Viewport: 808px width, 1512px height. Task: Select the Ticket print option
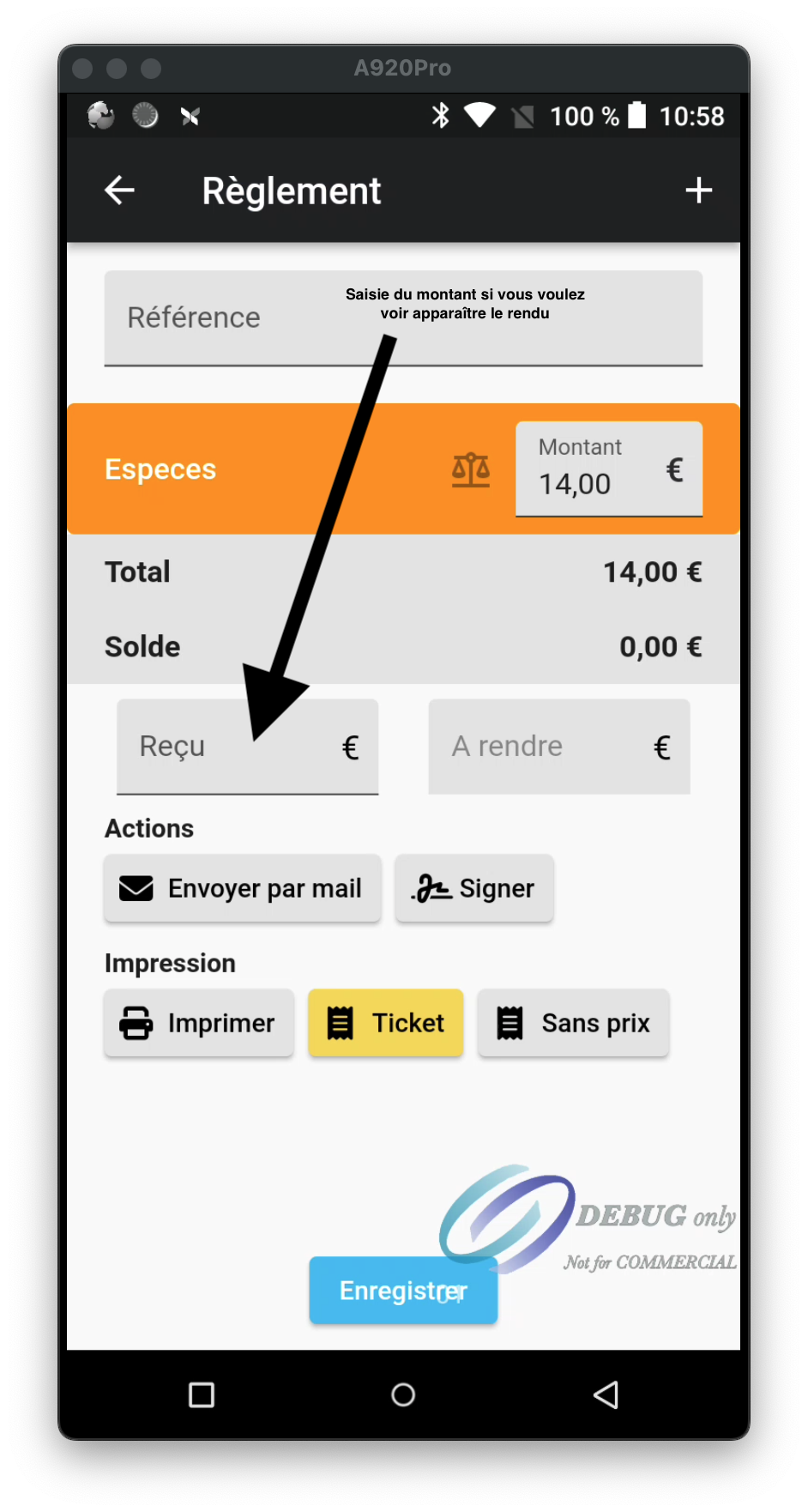click(386, 1023)
